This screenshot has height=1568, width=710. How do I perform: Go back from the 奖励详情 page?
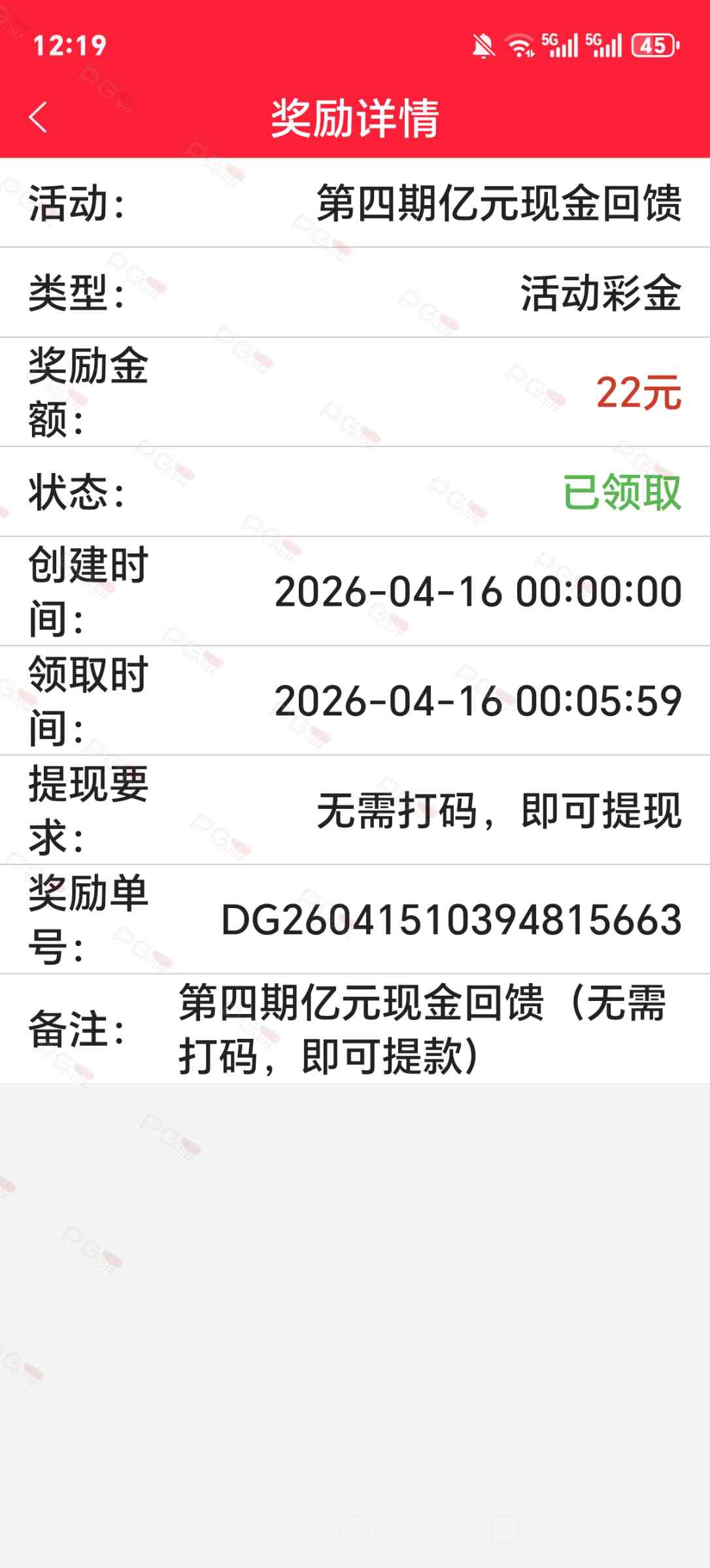(39, 118)
